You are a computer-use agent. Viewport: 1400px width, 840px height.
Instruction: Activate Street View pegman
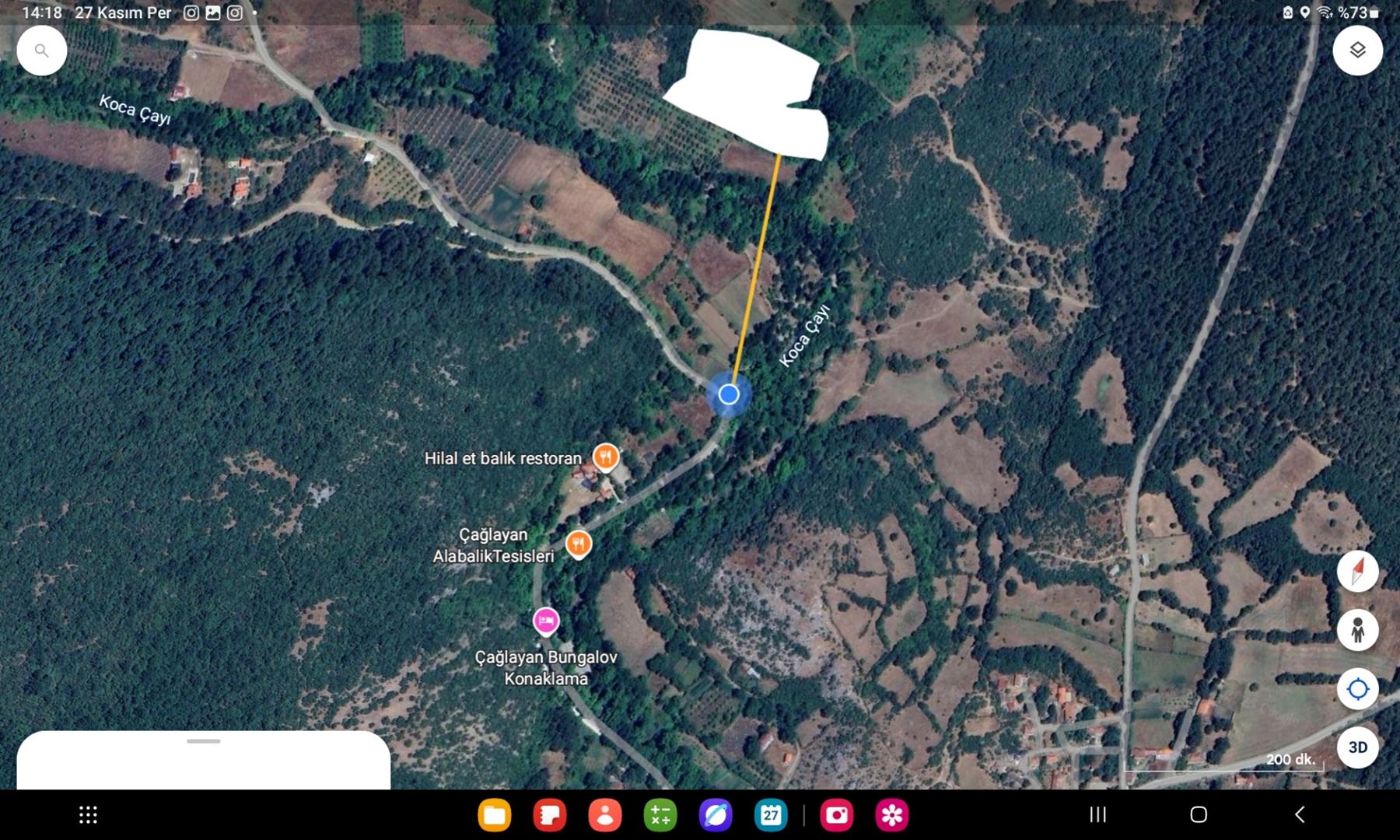click(x=1357, y=630)
